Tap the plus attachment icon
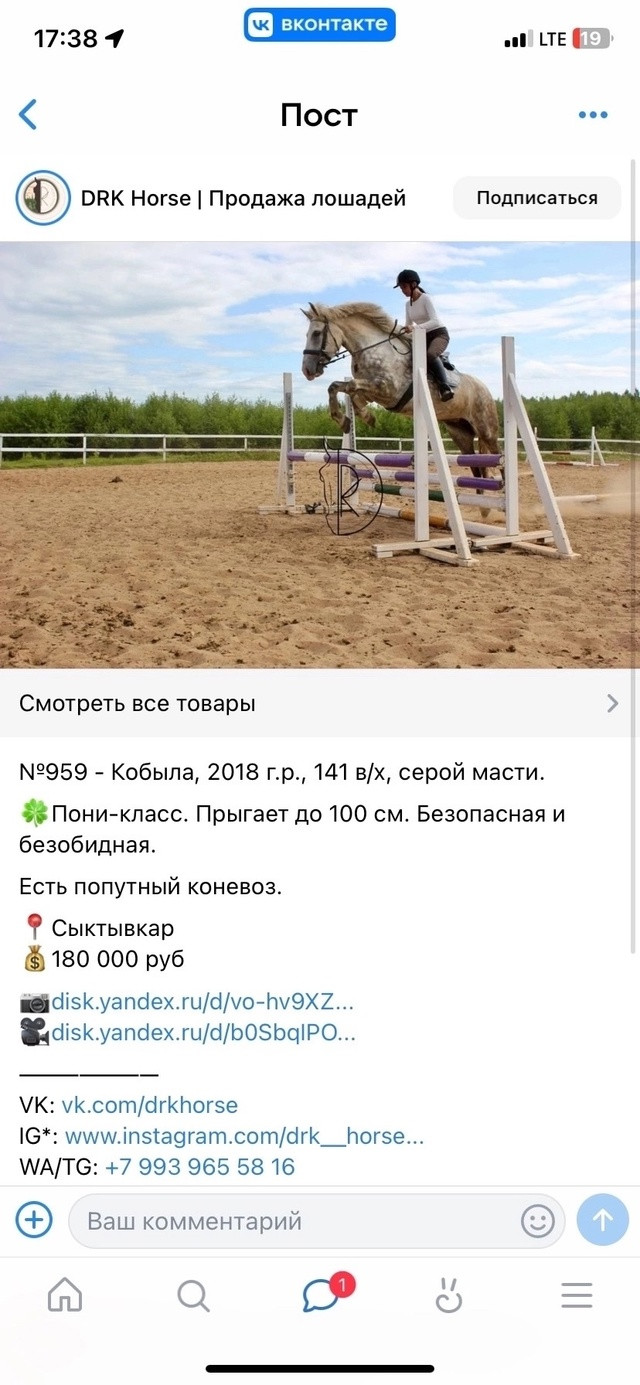This screenshot has height=1385, width=640. point(34,1220)
